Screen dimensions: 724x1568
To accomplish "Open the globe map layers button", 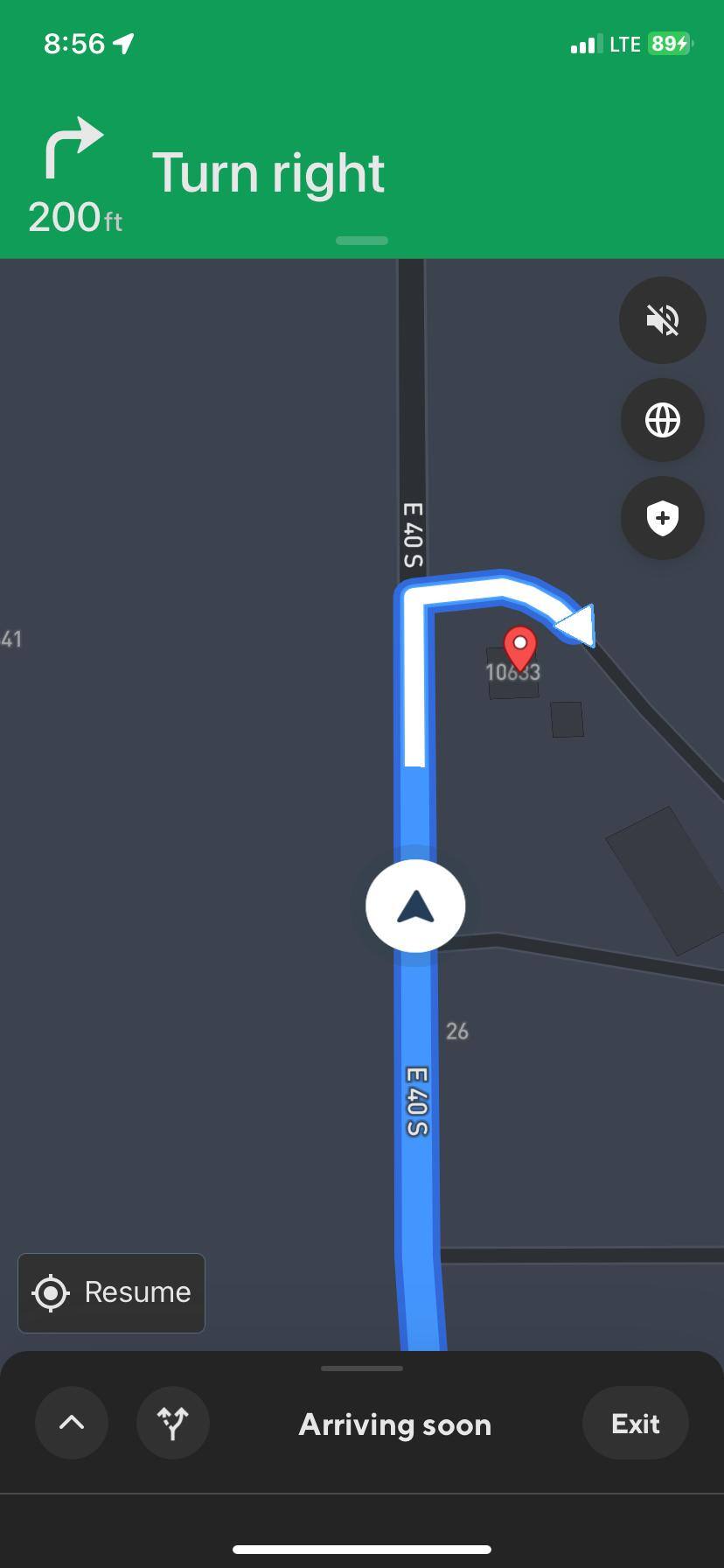I will click(662, 420).
